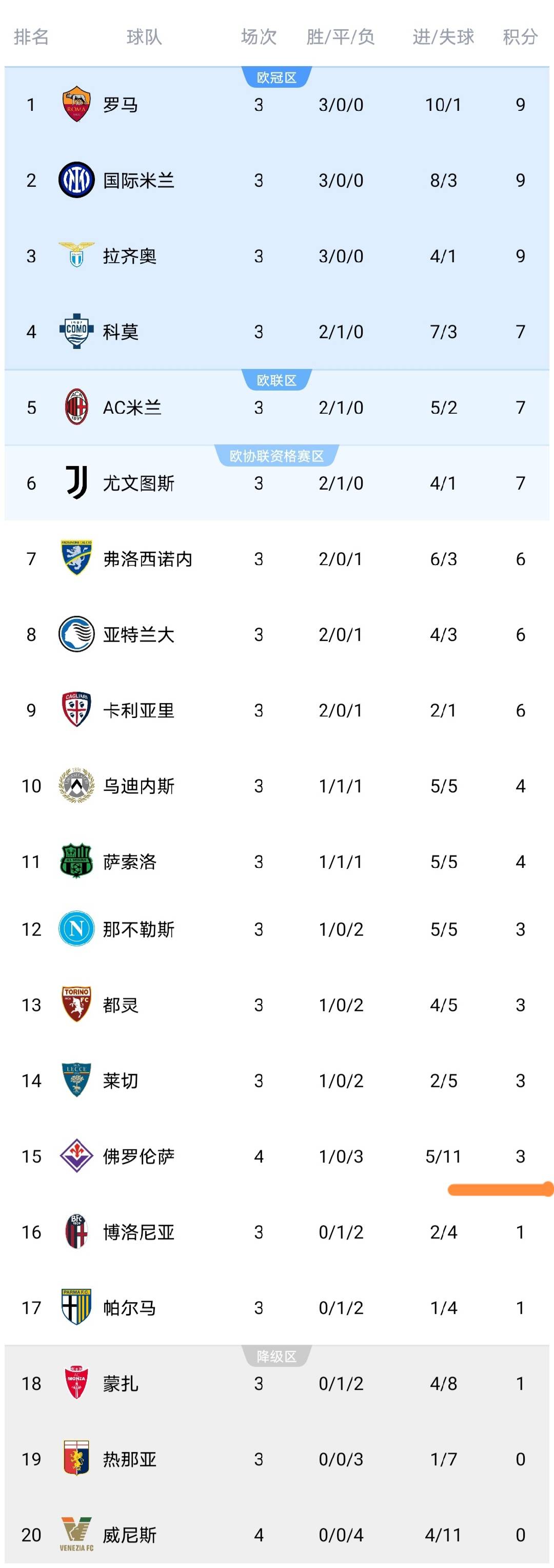Open the 那不勒斯 team row
Image resolution: width=554 pixels, height=1568 pixels.
tap(276, 929)
